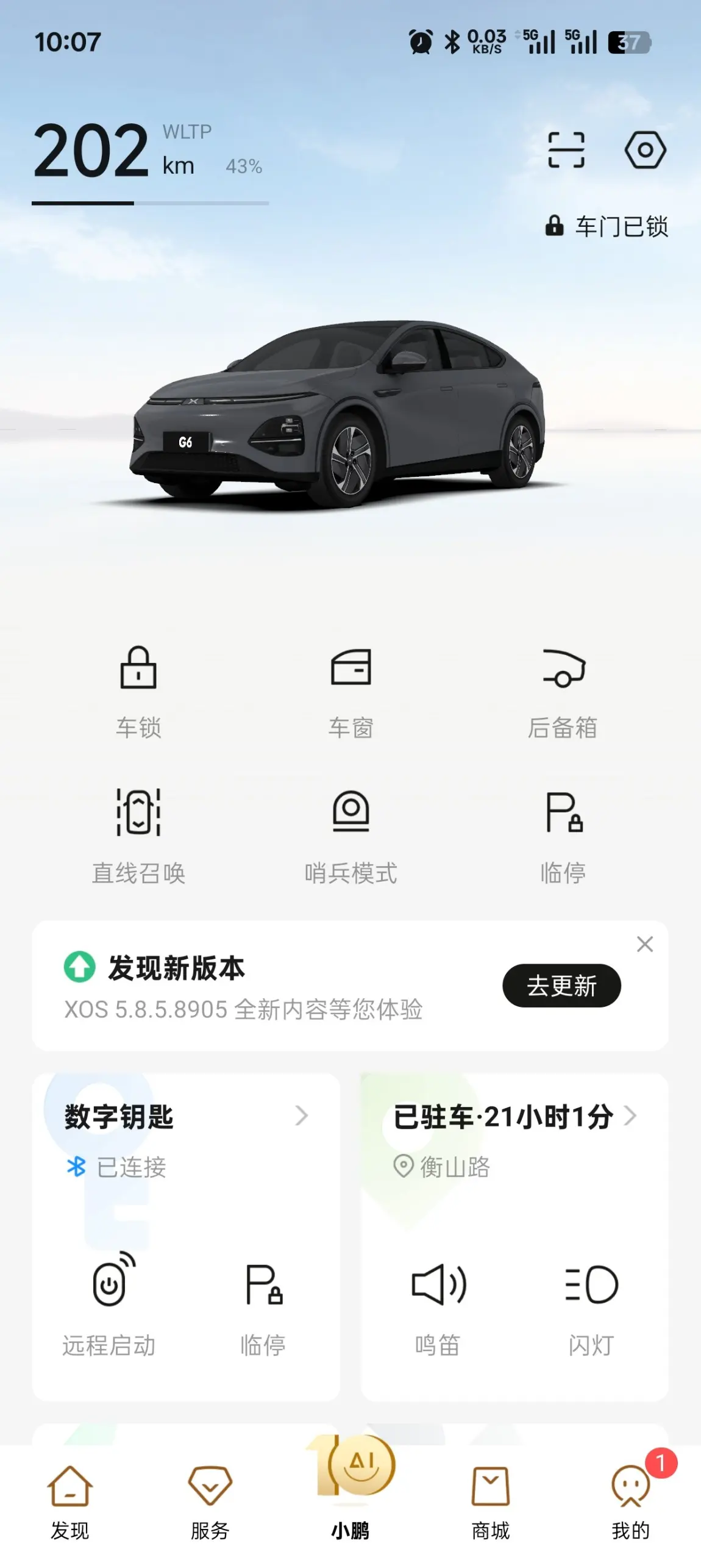Open the scan QR code icon
701x1568 pixels.
coord(566,150)
